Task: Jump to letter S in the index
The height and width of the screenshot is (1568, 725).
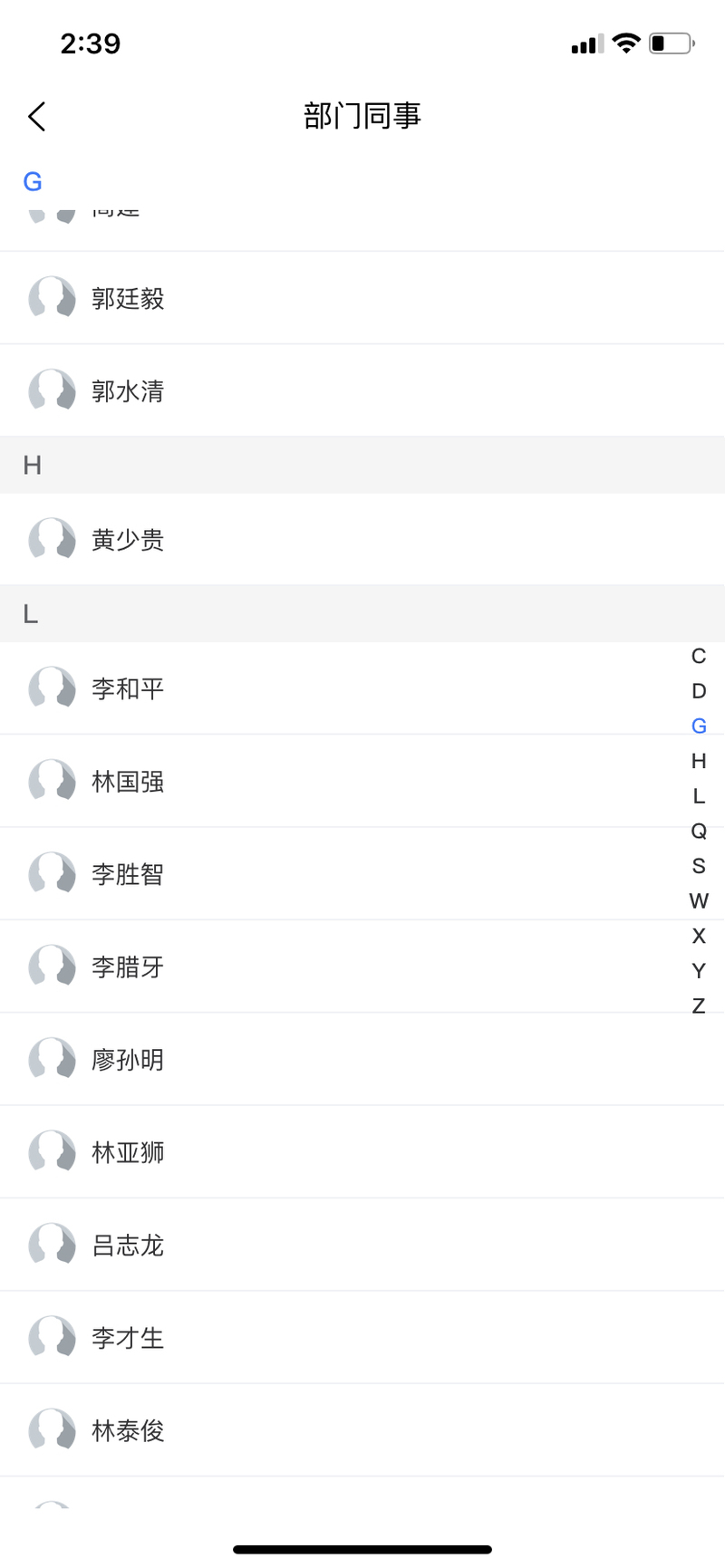Action: coord(699,866)
